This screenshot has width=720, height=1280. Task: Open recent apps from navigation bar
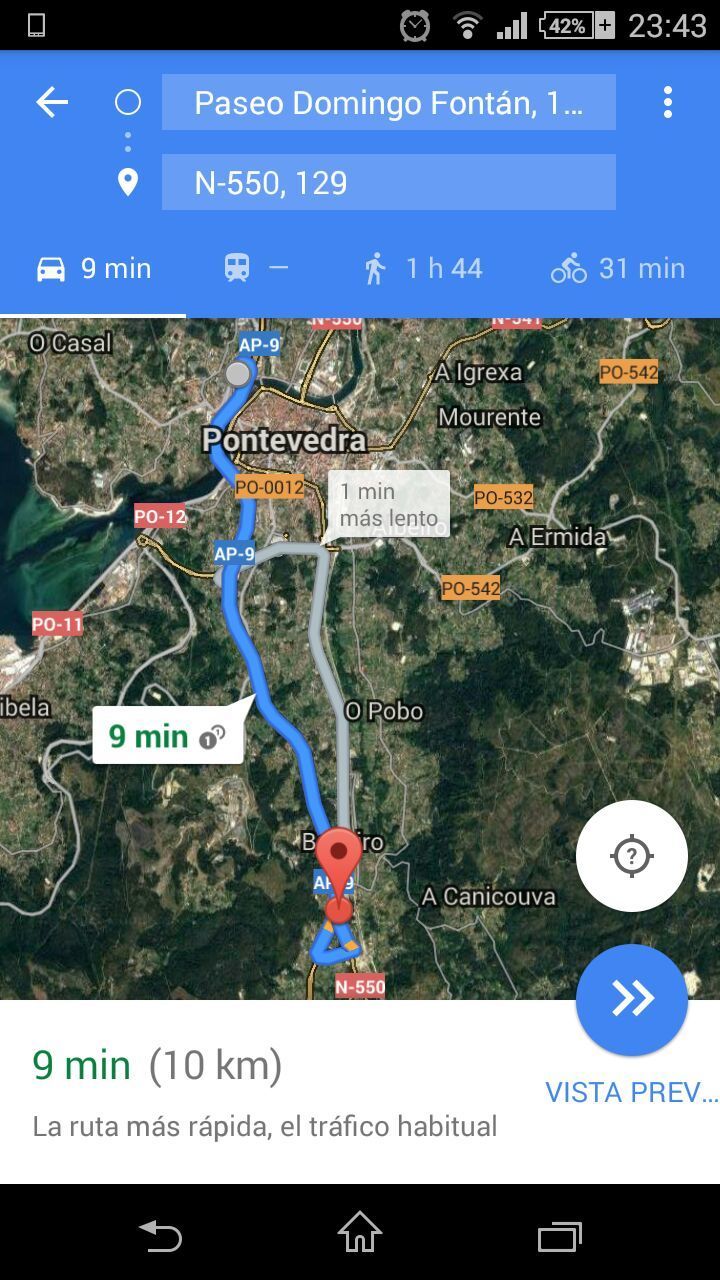click(x=559, y=1234)
